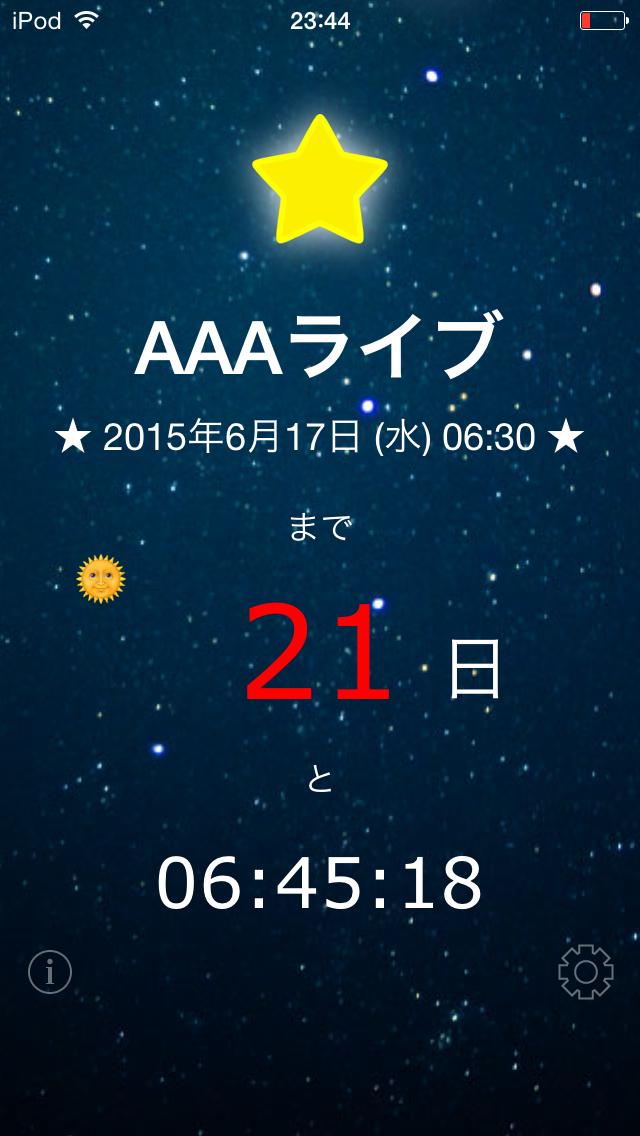Open the info button
Screen dimensions: 640x1136
[50, 971]
